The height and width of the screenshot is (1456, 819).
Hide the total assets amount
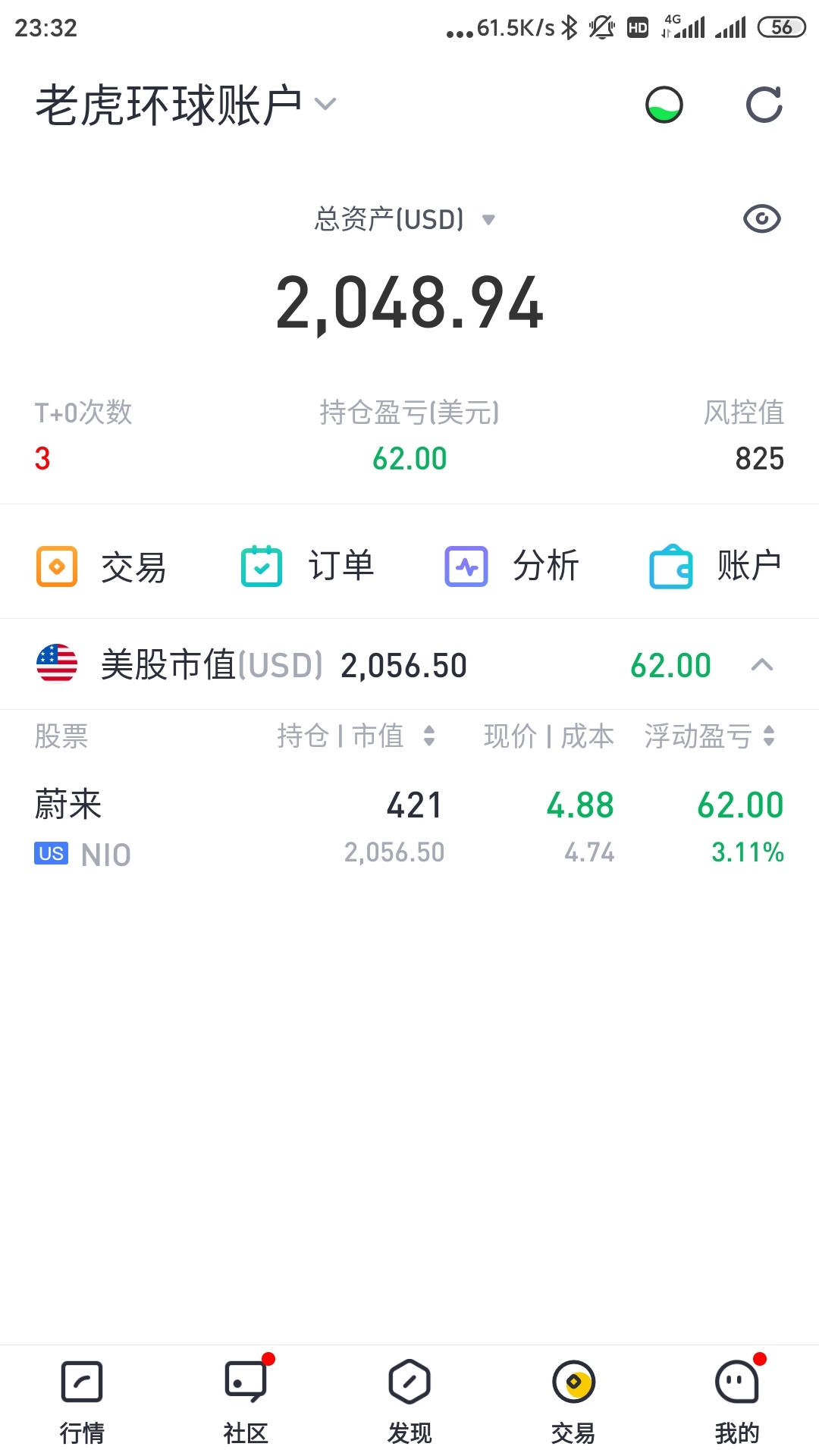[761, 219]
